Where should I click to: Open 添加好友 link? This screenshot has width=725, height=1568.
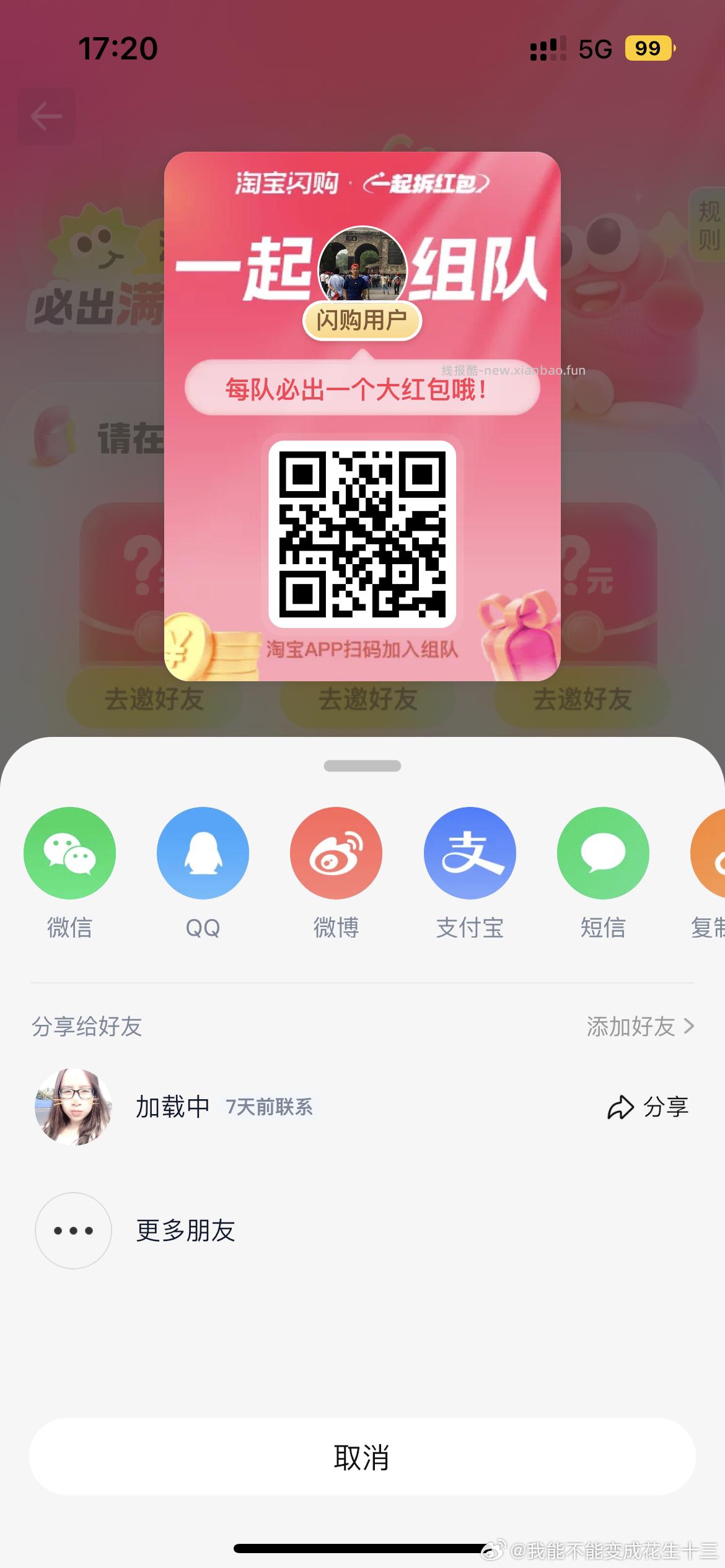click(x=639, y=1027)
